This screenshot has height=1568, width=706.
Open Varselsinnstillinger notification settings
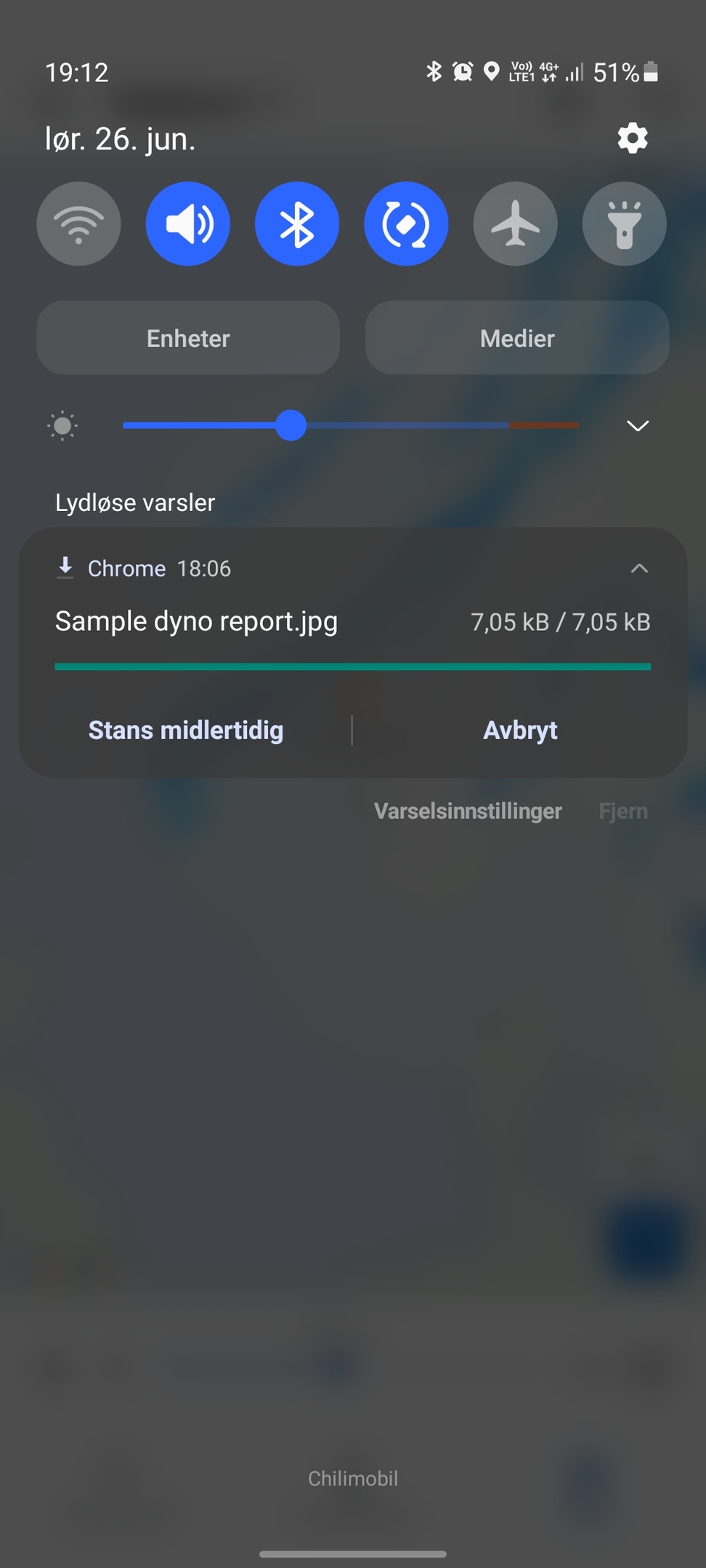468,811
